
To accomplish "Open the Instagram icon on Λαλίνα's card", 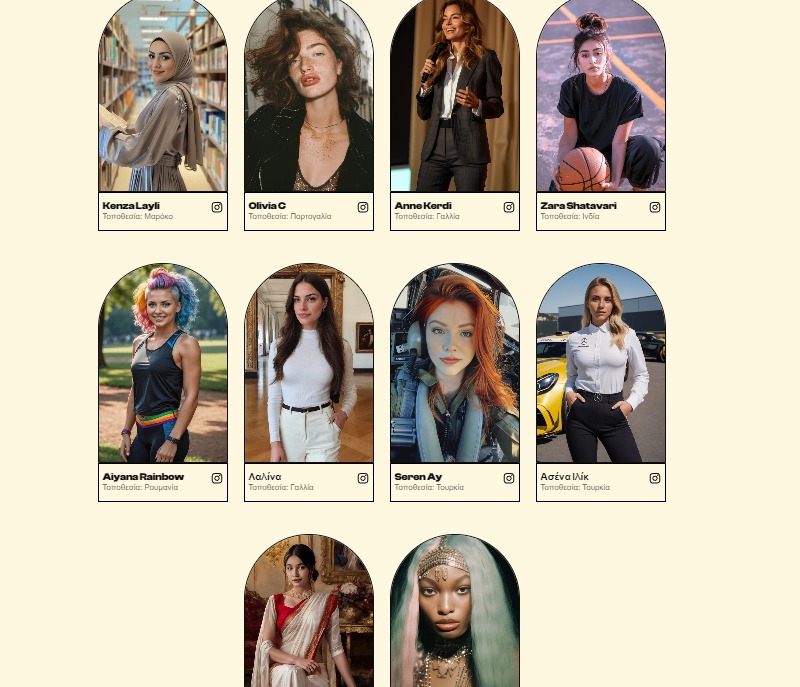I will (x=363, y=478).
